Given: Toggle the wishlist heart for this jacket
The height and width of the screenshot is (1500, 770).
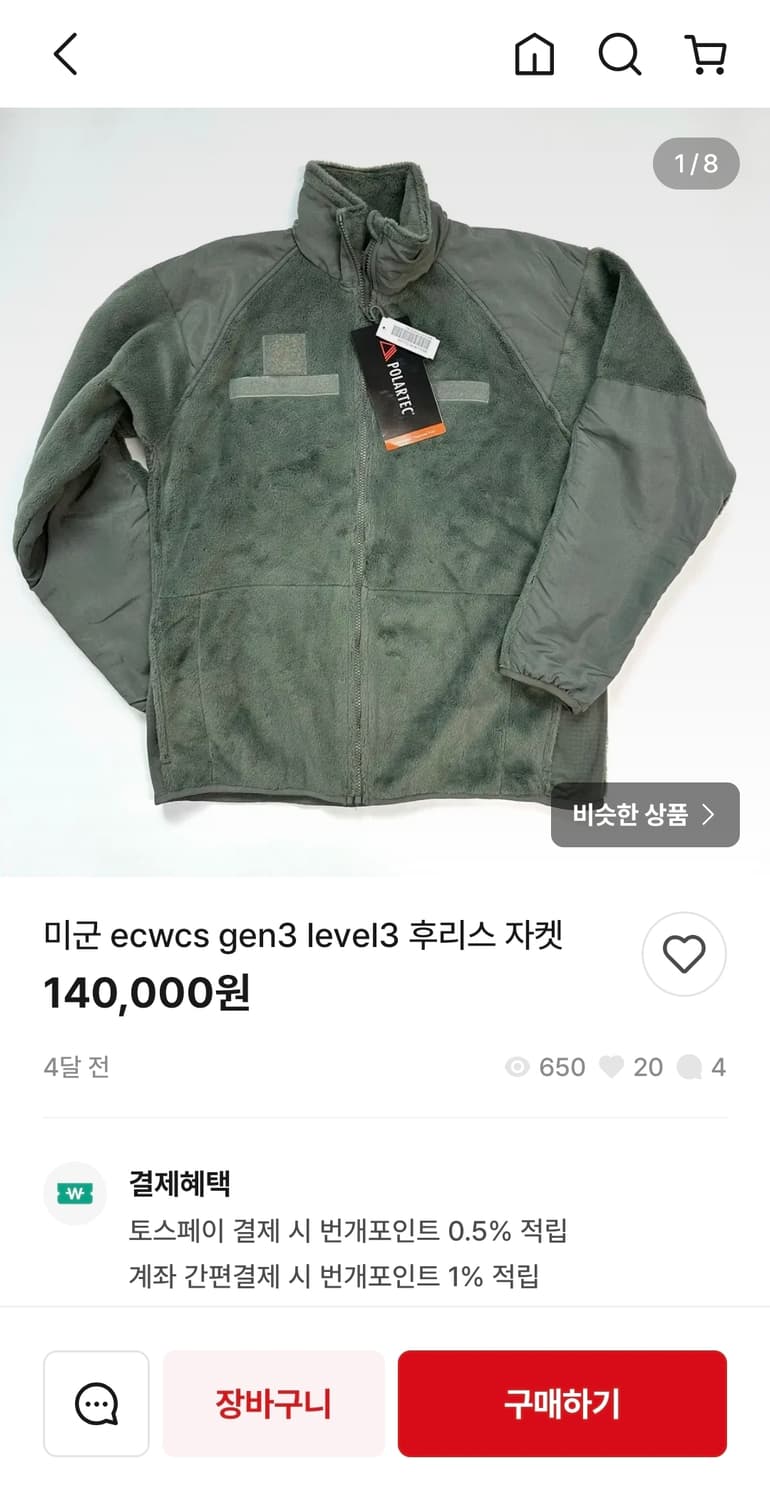Looking at the screenshot, I should 683,954.
